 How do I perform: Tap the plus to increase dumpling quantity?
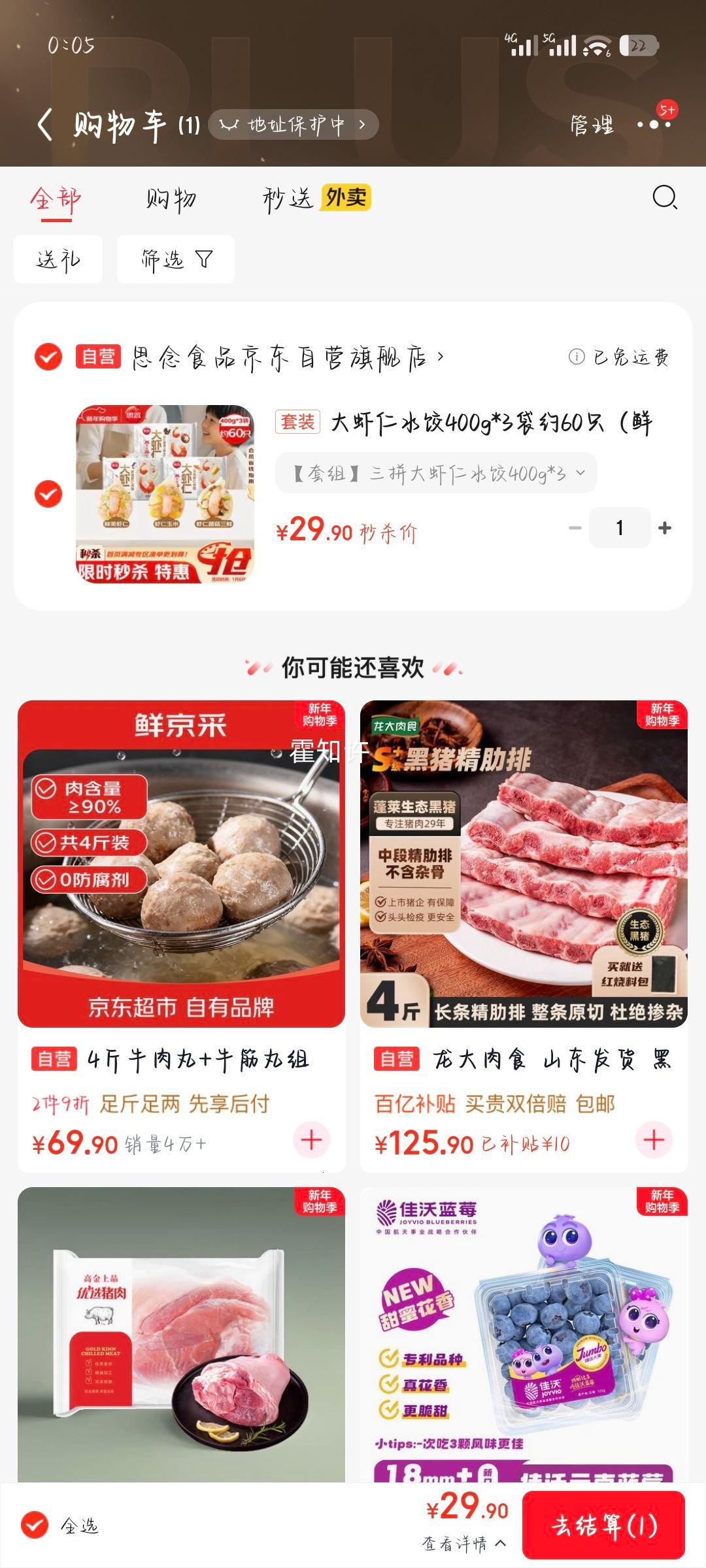click(x=665, y=527)
